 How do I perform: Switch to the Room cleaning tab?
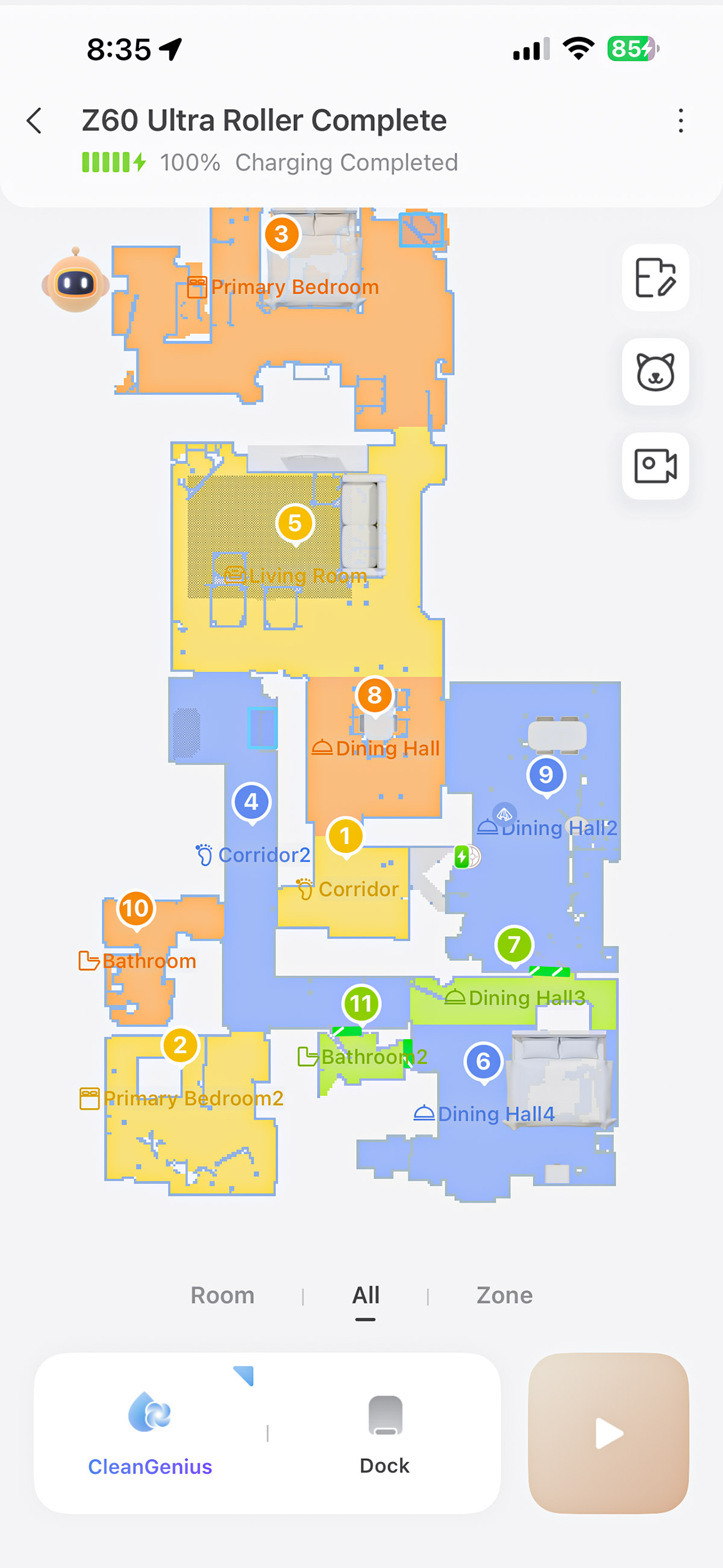[x=223, y=1296]
